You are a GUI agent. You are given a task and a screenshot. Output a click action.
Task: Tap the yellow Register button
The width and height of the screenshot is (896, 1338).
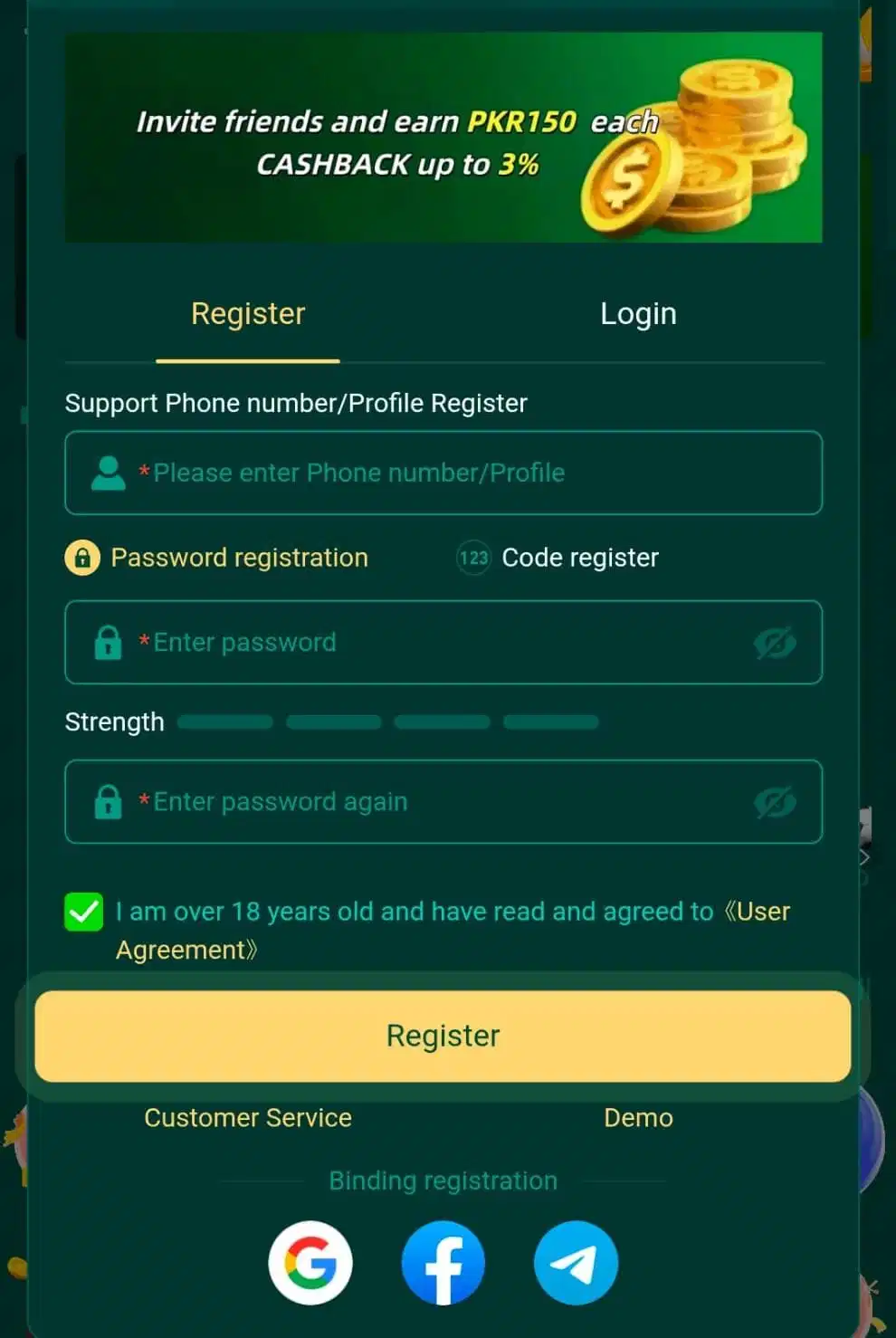click(x=443, y=1036)
